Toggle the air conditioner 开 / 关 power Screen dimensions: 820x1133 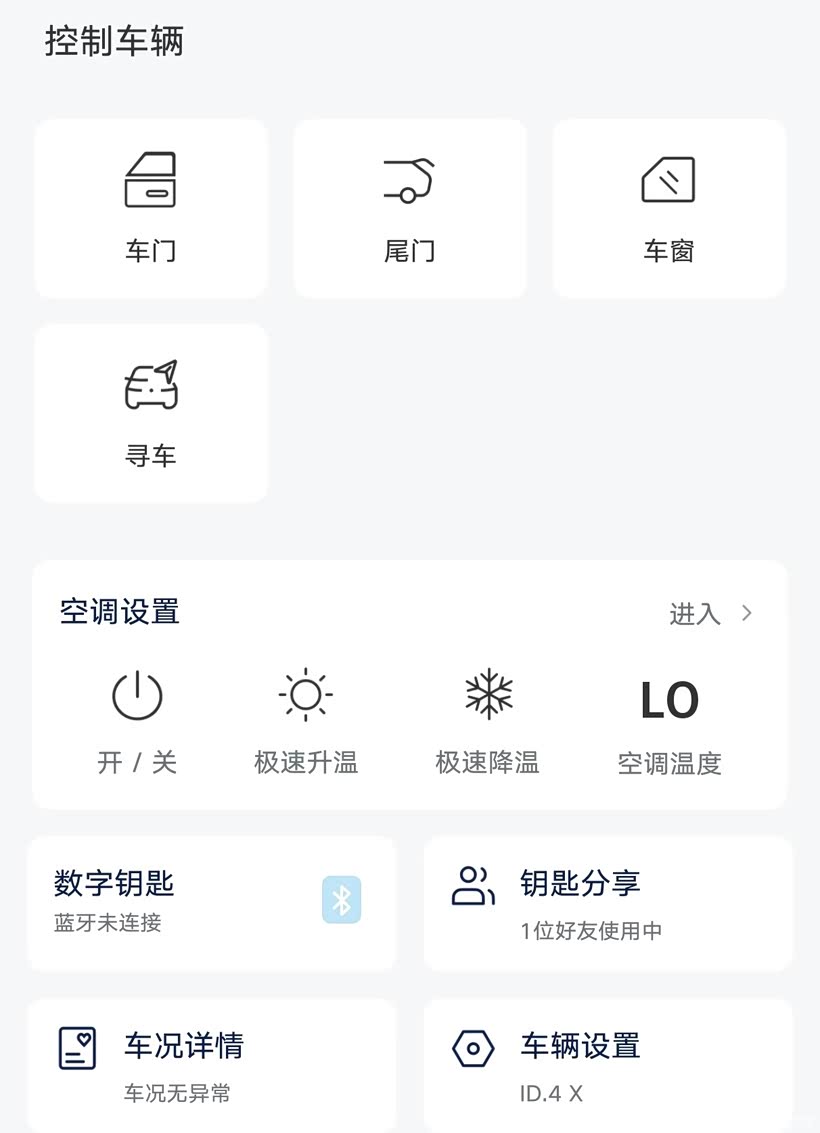(137, 720)
